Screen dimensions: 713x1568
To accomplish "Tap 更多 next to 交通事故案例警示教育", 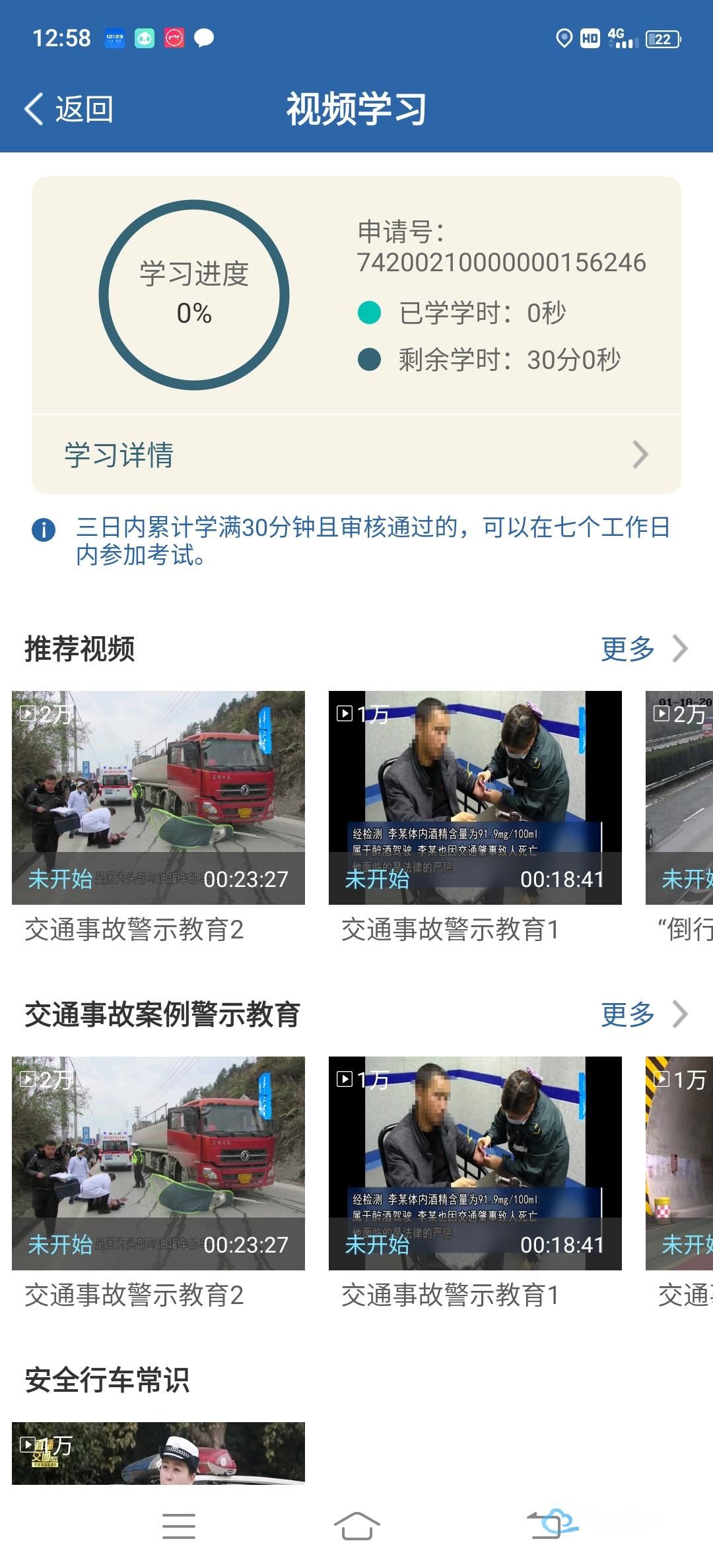I will tap(643, 1014).
